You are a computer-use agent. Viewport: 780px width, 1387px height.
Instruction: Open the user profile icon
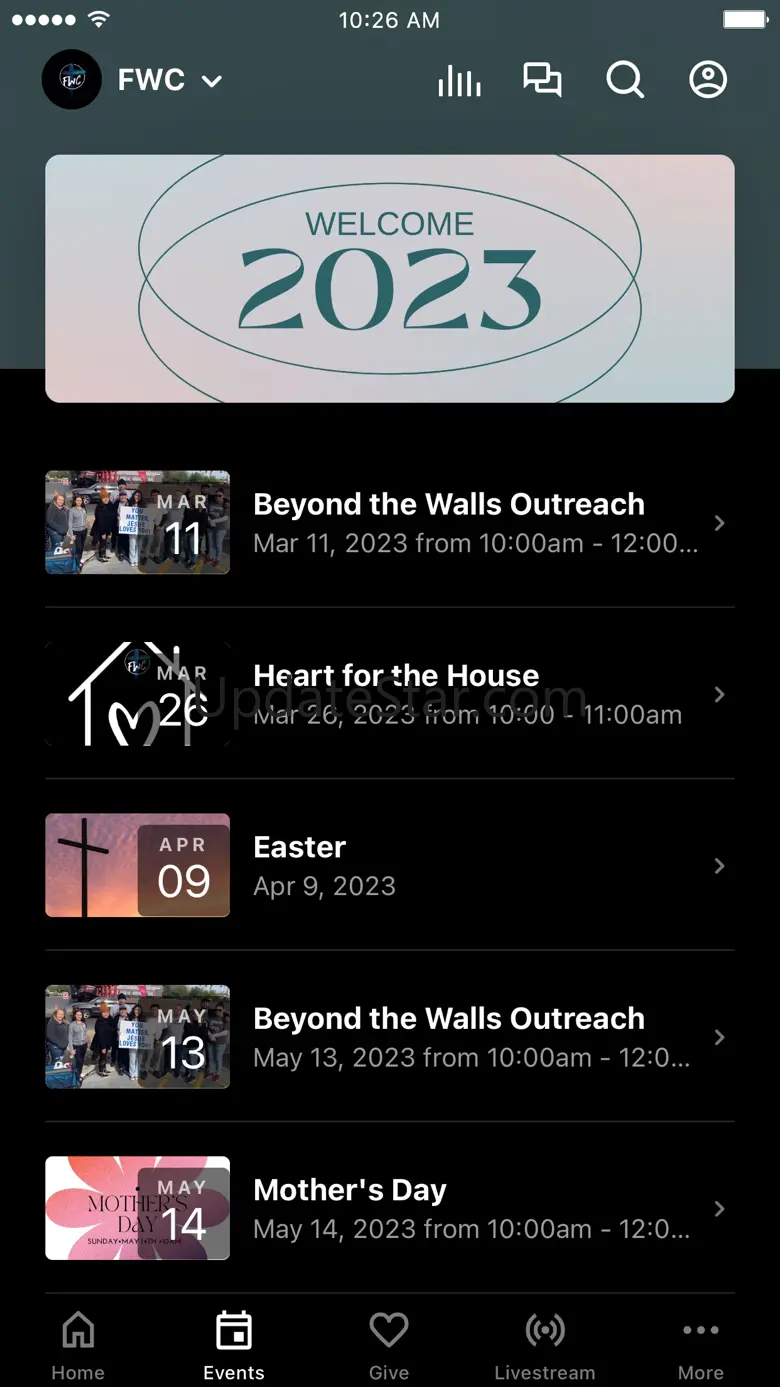(x=708, y=80)
